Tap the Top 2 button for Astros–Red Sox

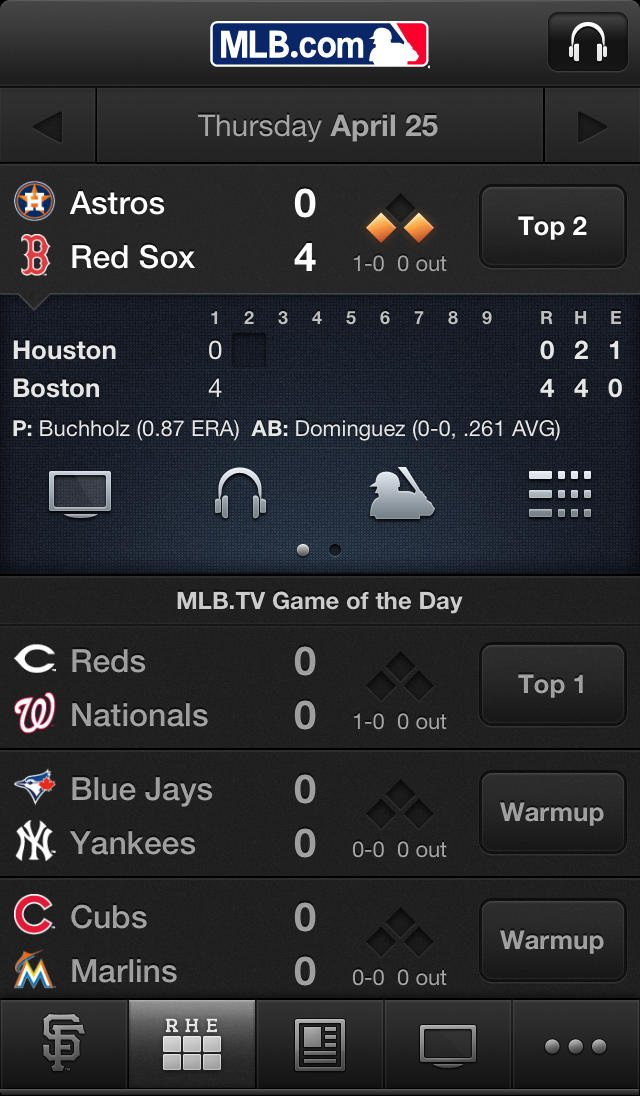tap(552, 227)
